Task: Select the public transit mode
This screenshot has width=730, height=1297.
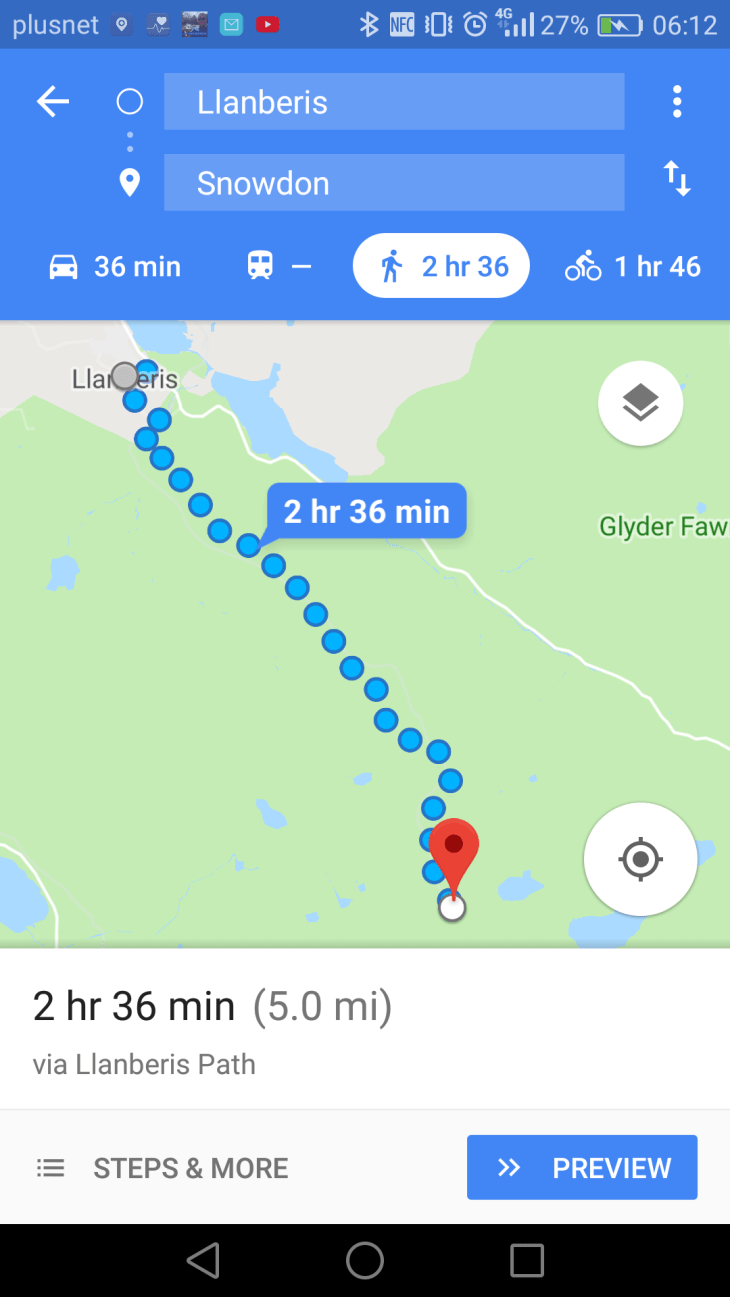Action: [x=278, y=266]
